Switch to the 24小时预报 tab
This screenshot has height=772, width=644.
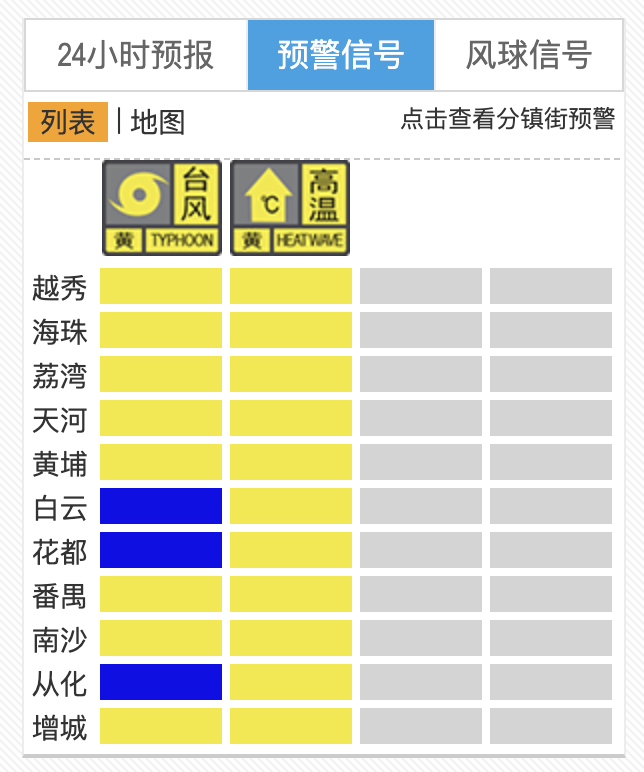135,55
